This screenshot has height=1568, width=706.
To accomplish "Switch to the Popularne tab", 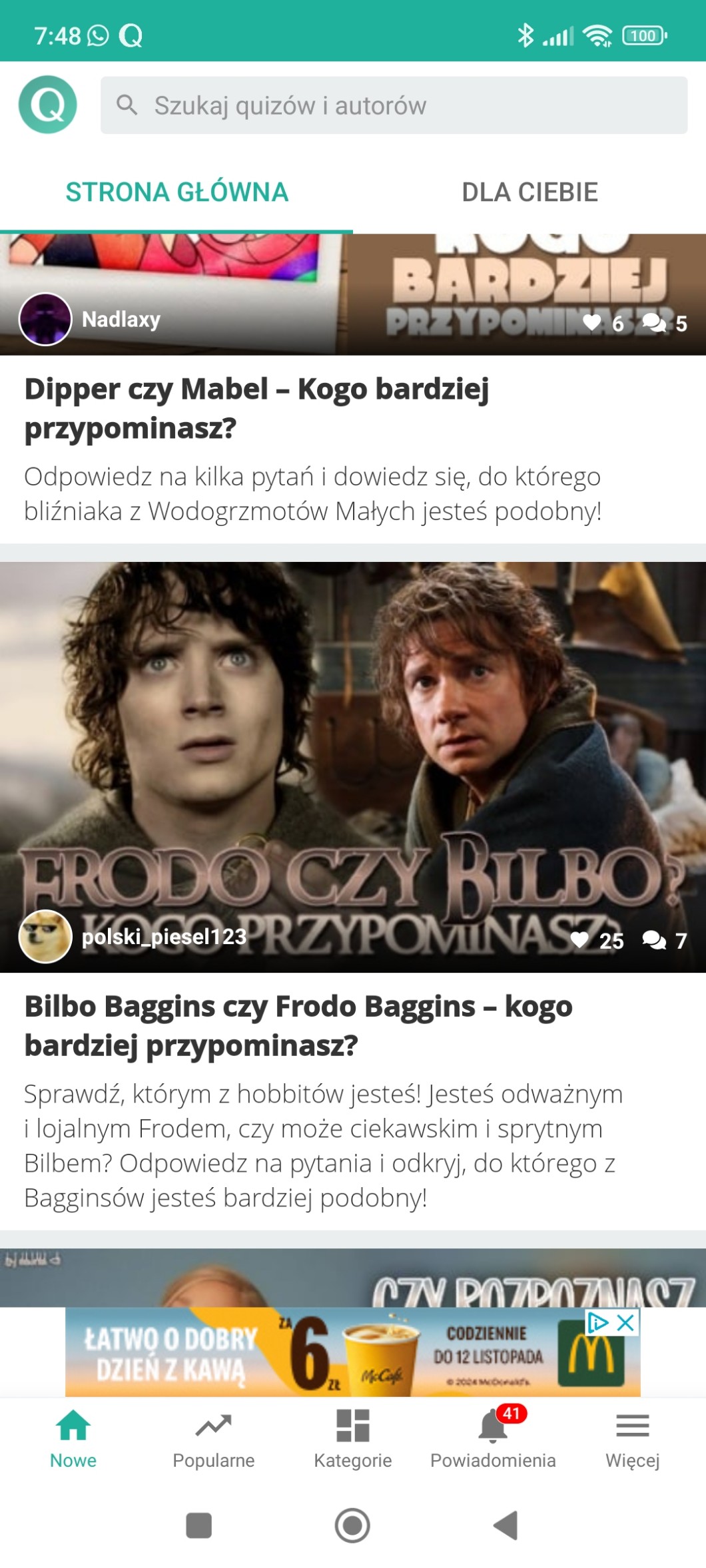I will coord(213,1439).
